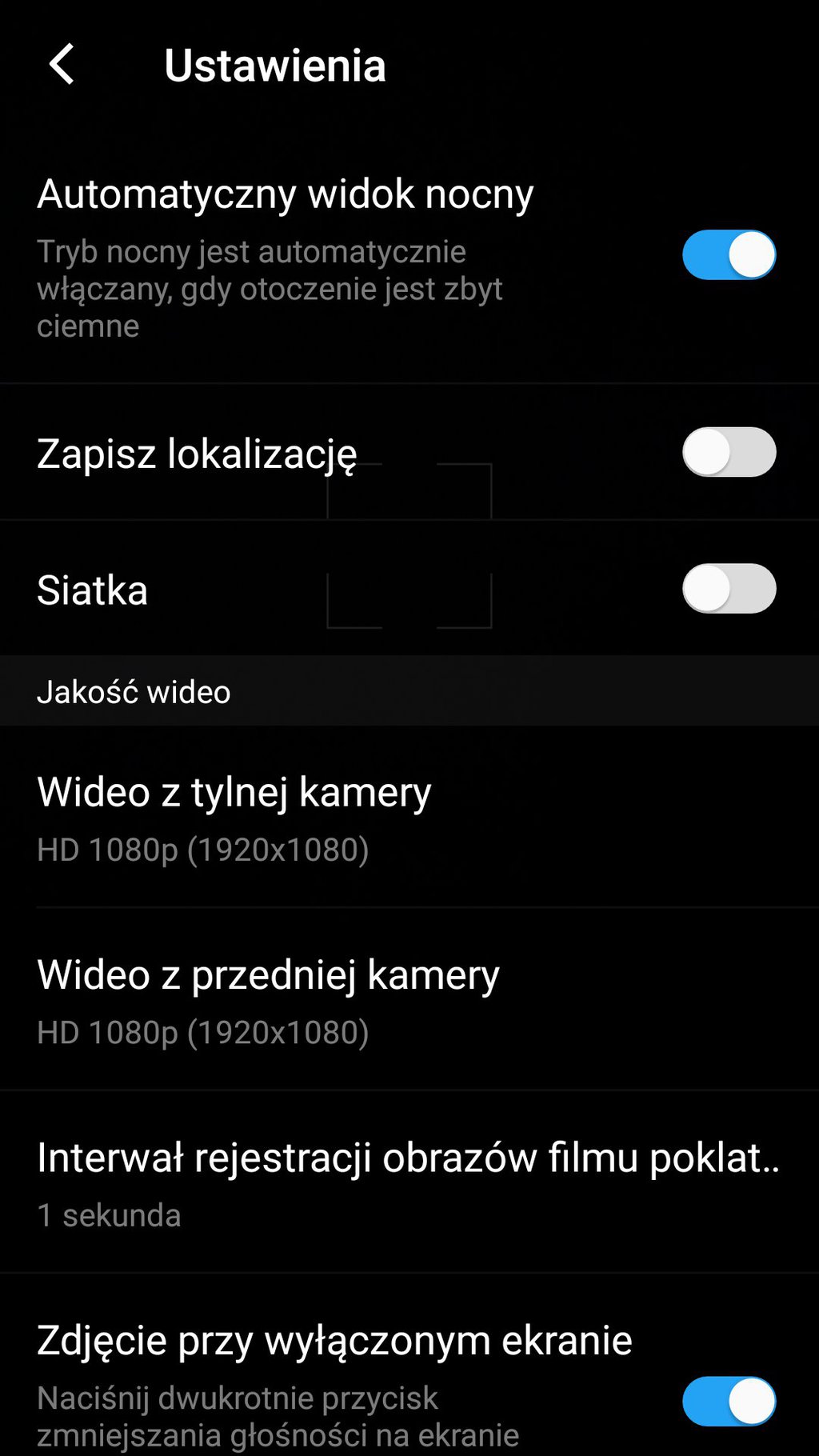Open Interwał rejestracji obrazów filmu setting

coord(409,1182)
